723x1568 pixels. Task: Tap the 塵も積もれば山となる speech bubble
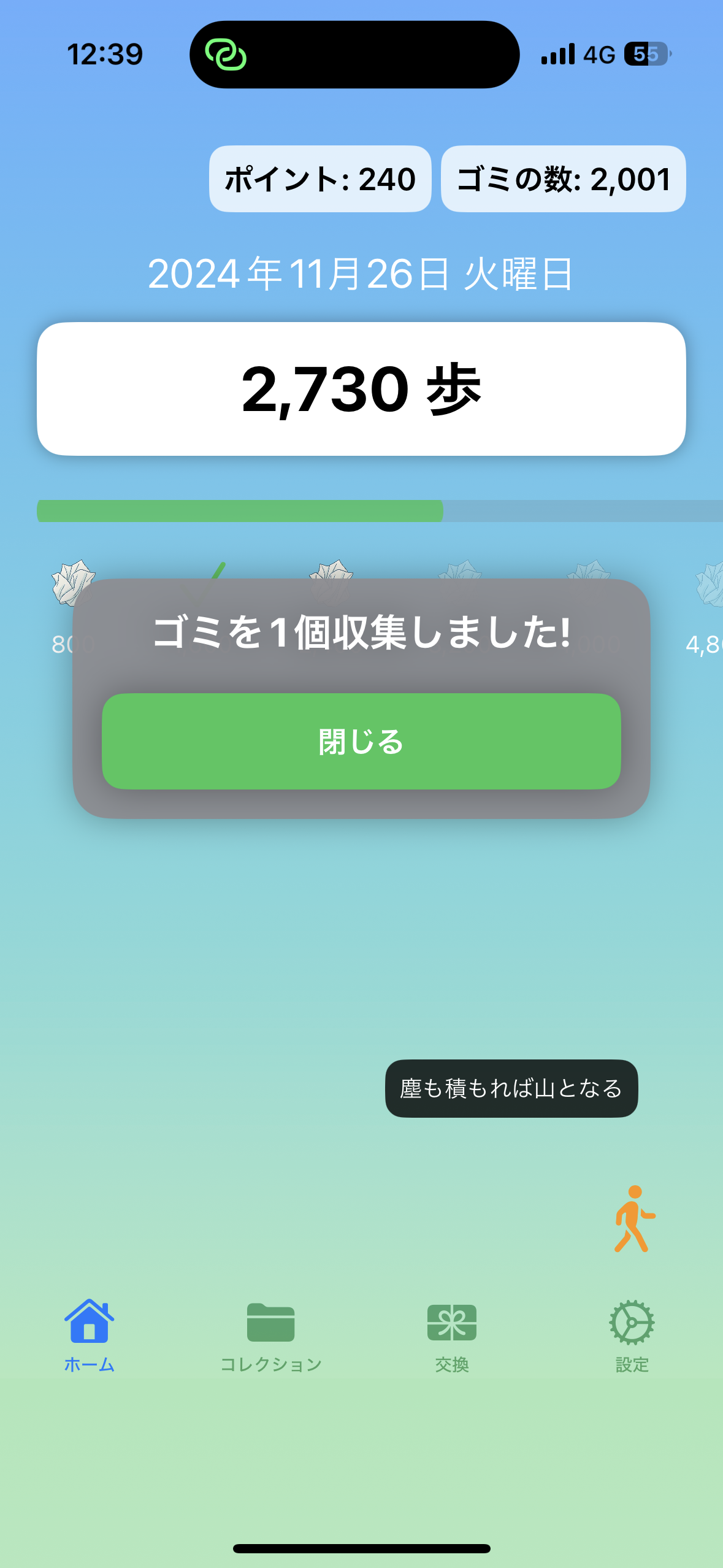511,1088
